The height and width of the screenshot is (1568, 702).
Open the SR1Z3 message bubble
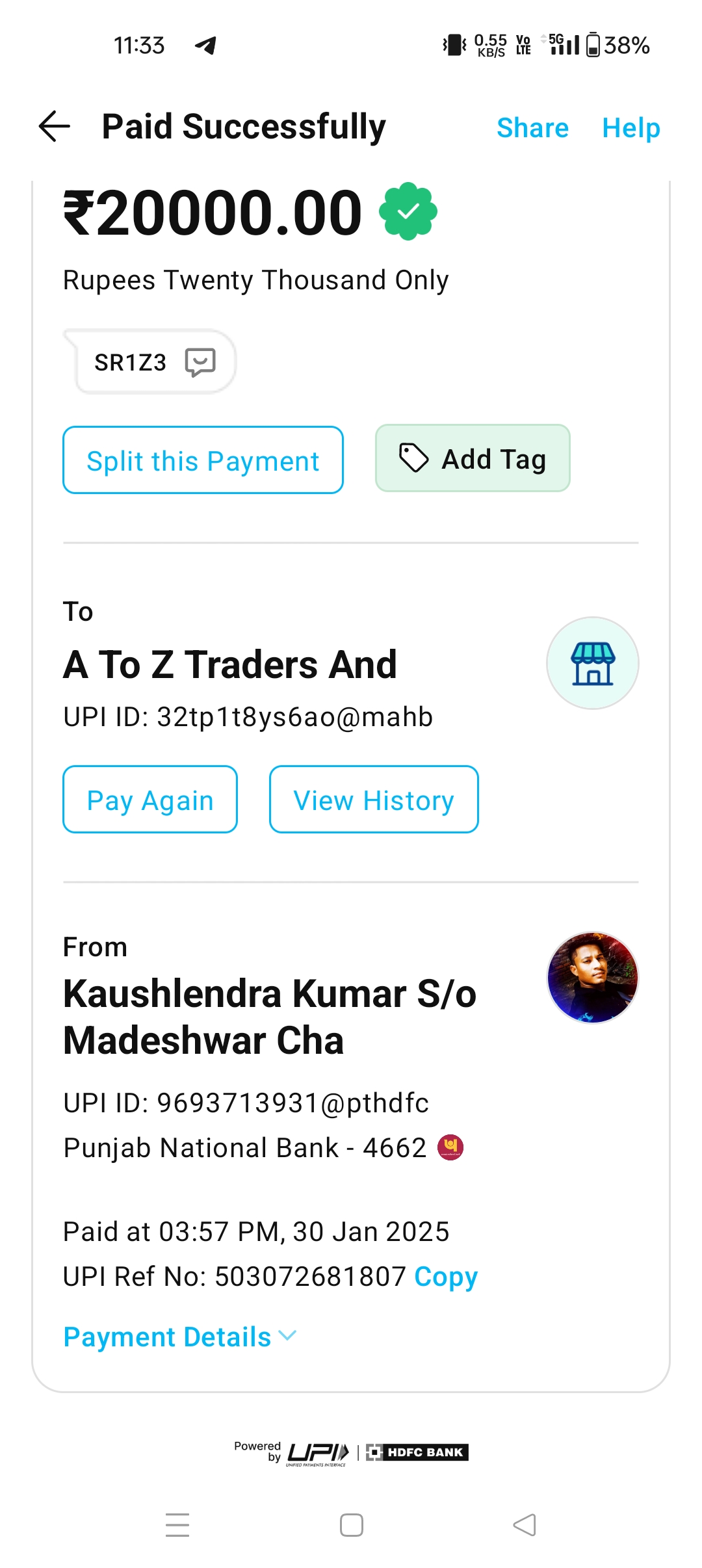coord(153,362)
